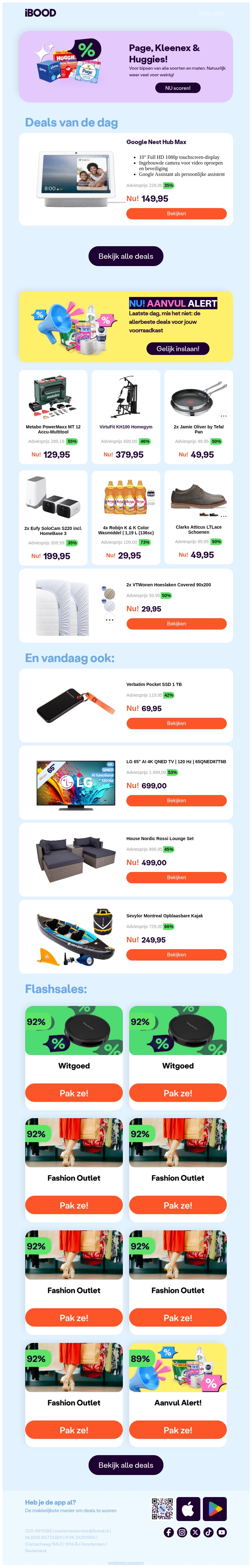This screenshot has height=1568, width=252.
Task: Bekijken the Sevylor Montreal kayak deal
Action: pyautogui.click(x=176, y=955)
